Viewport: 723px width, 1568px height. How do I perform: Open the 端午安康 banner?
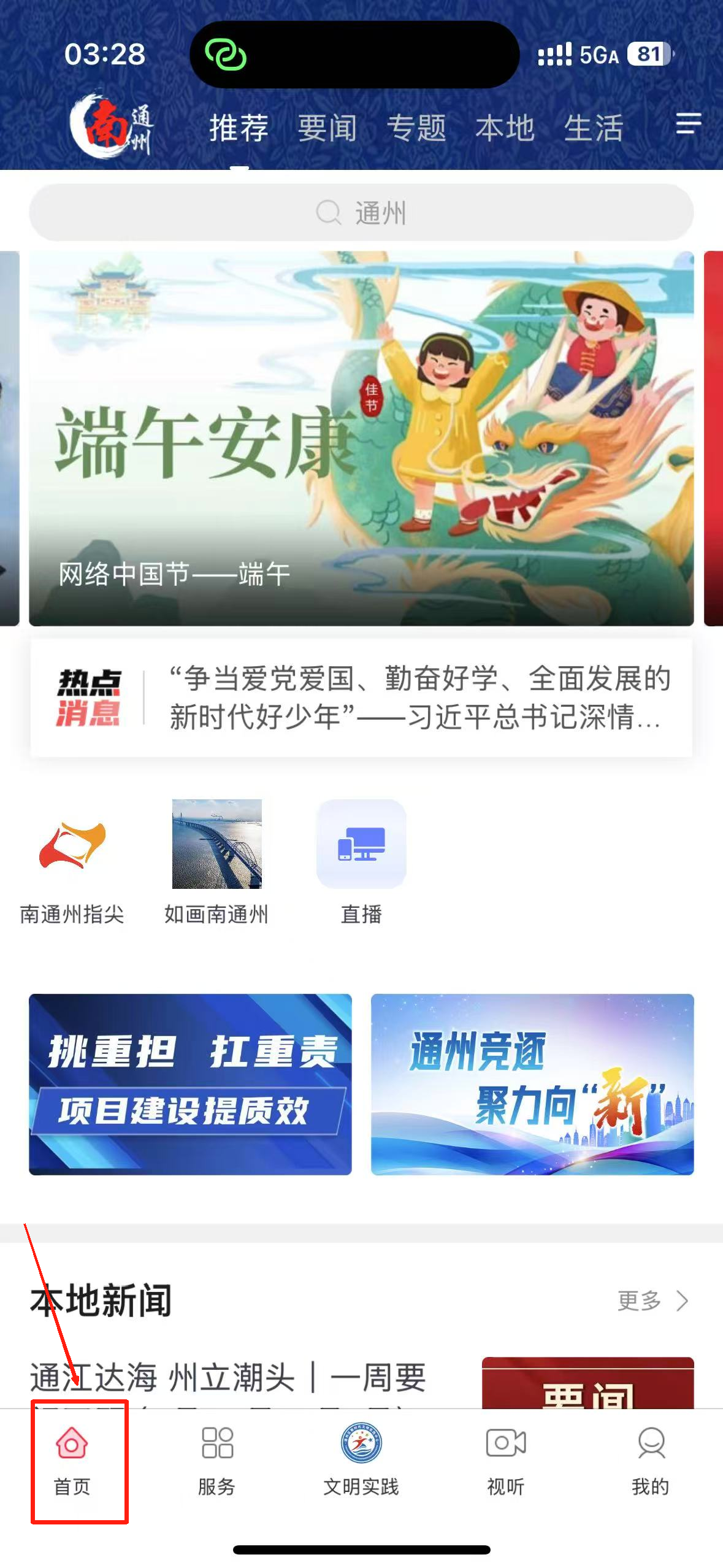click(x=361, y=438)
